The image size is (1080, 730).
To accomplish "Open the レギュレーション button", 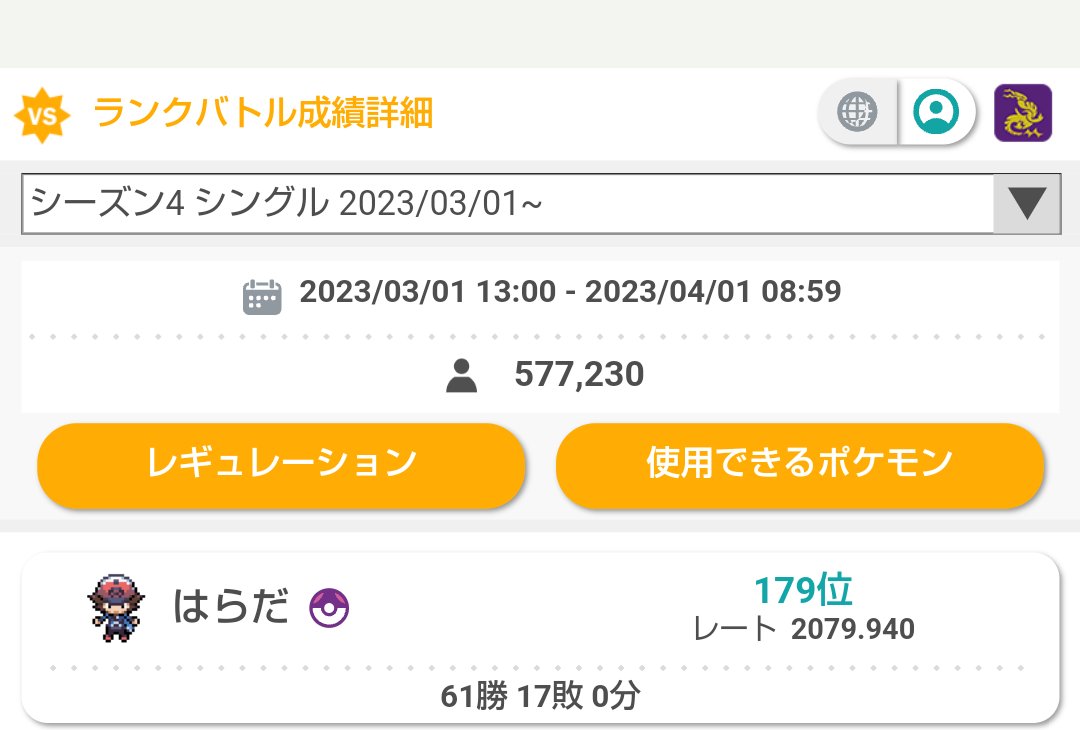I will coord(282,463).
